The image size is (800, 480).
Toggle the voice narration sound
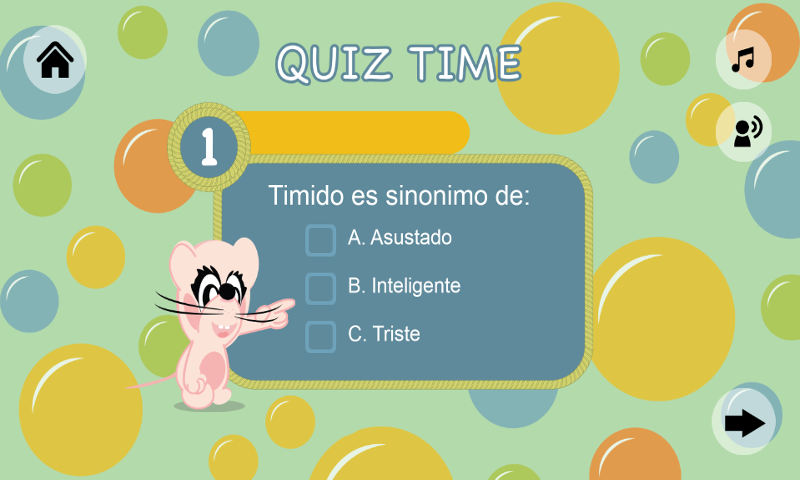coord(745,131)
